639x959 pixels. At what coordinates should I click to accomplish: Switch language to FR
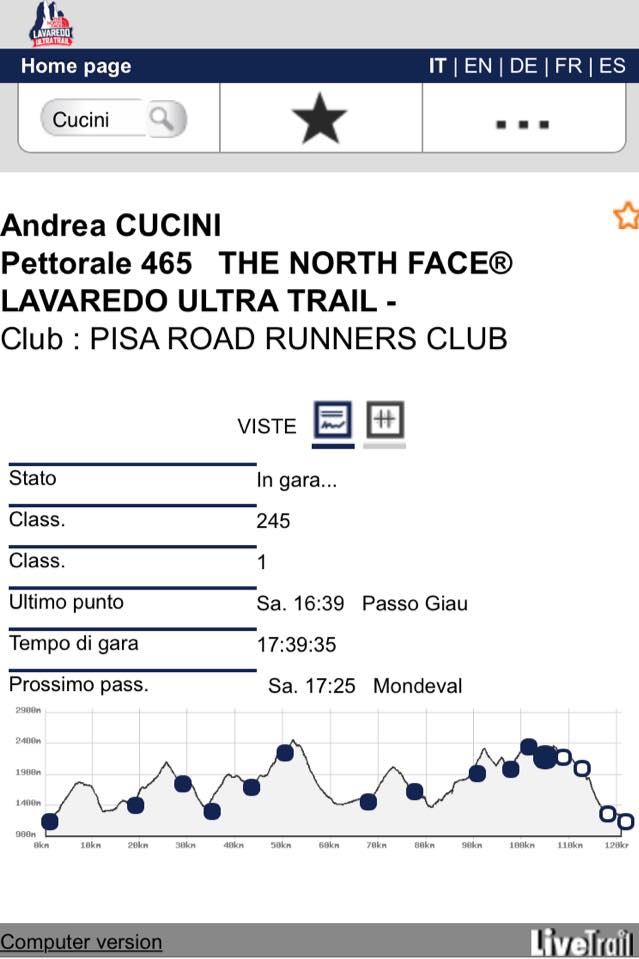click(x=568, y=66)
